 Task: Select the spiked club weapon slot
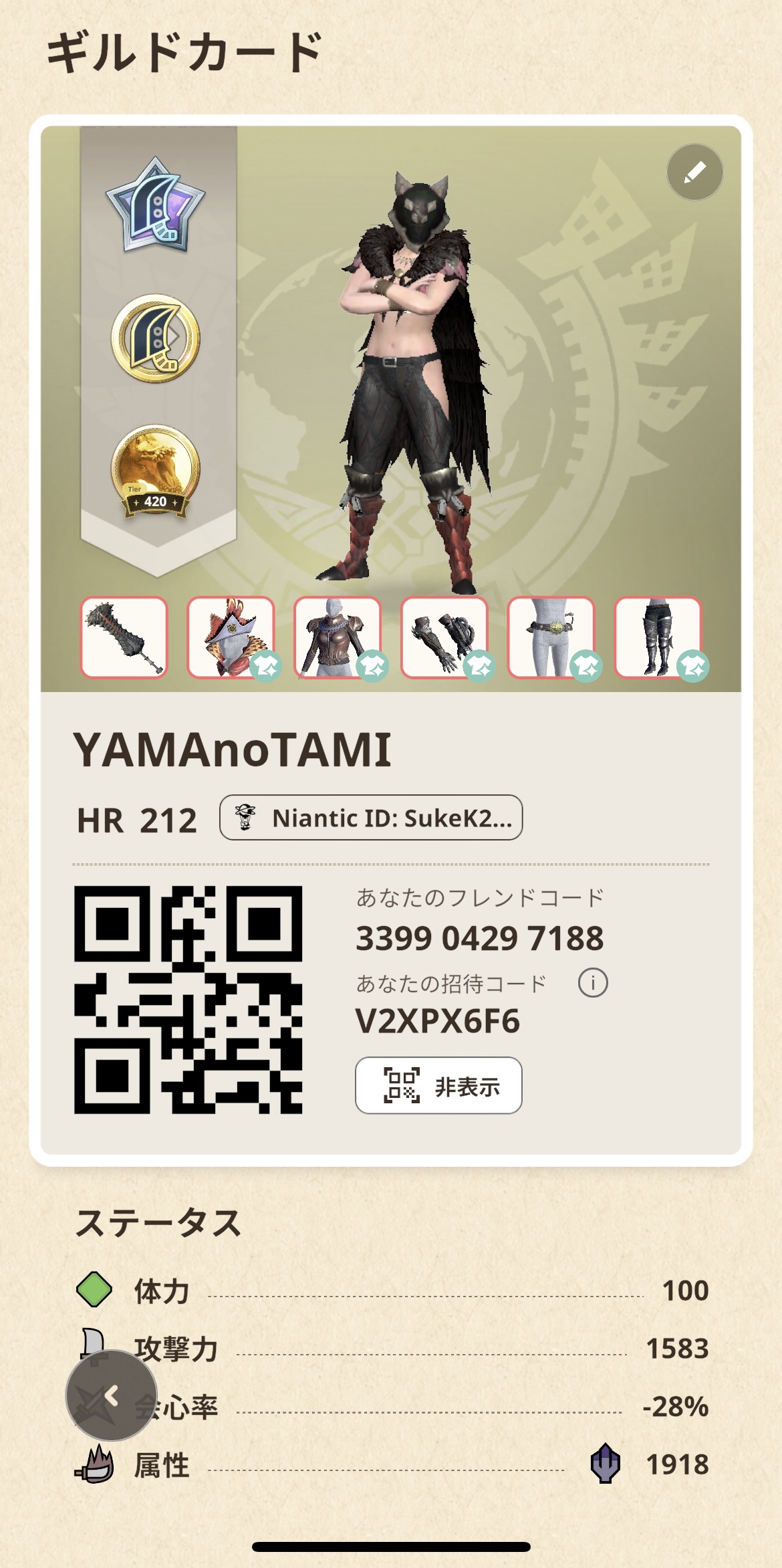[124, 638]
